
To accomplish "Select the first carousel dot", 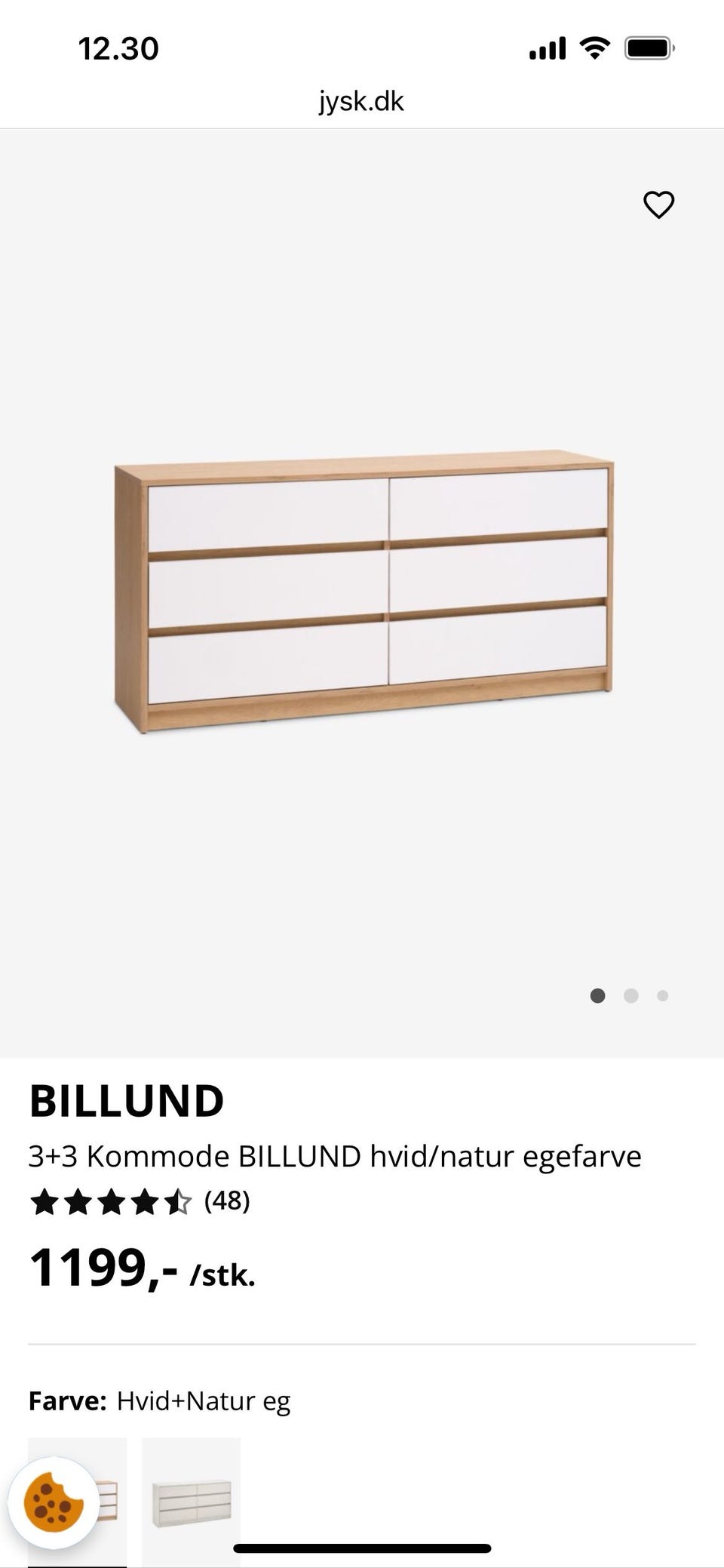I will click(597, 996).
